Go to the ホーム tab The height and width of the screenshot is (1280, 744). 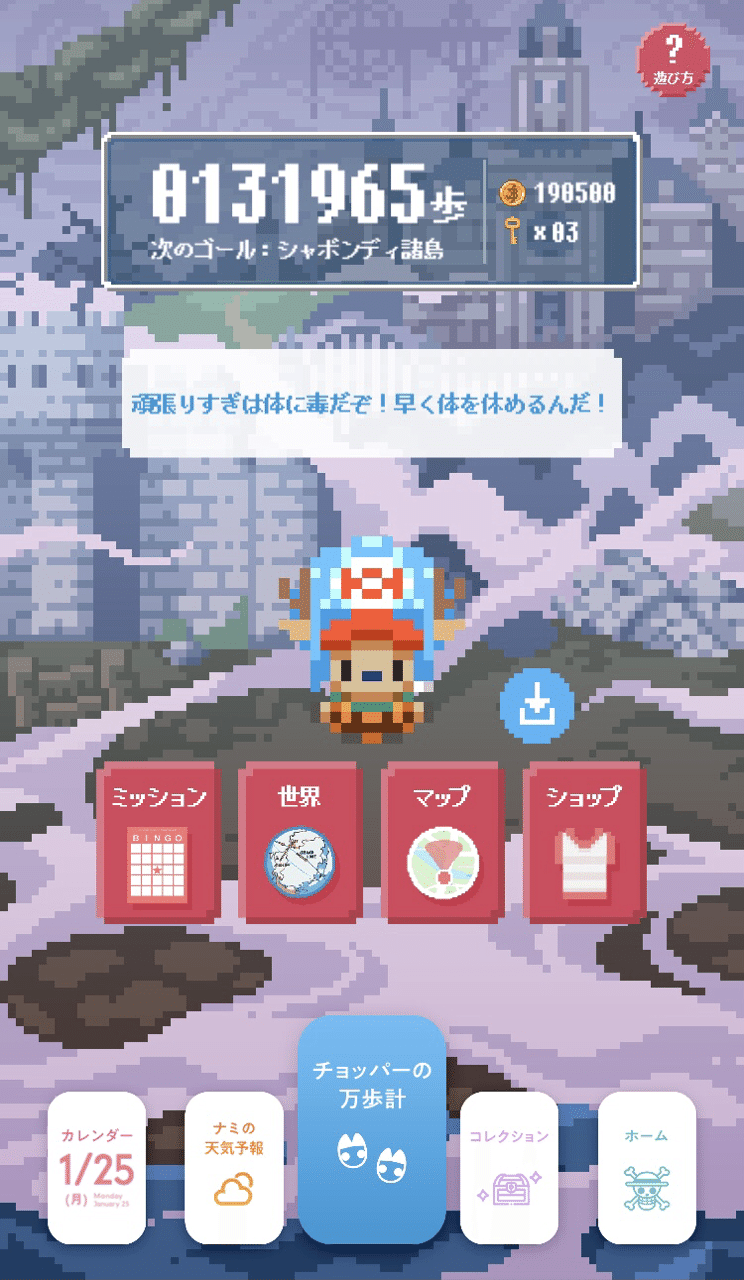click(646, 1167)
